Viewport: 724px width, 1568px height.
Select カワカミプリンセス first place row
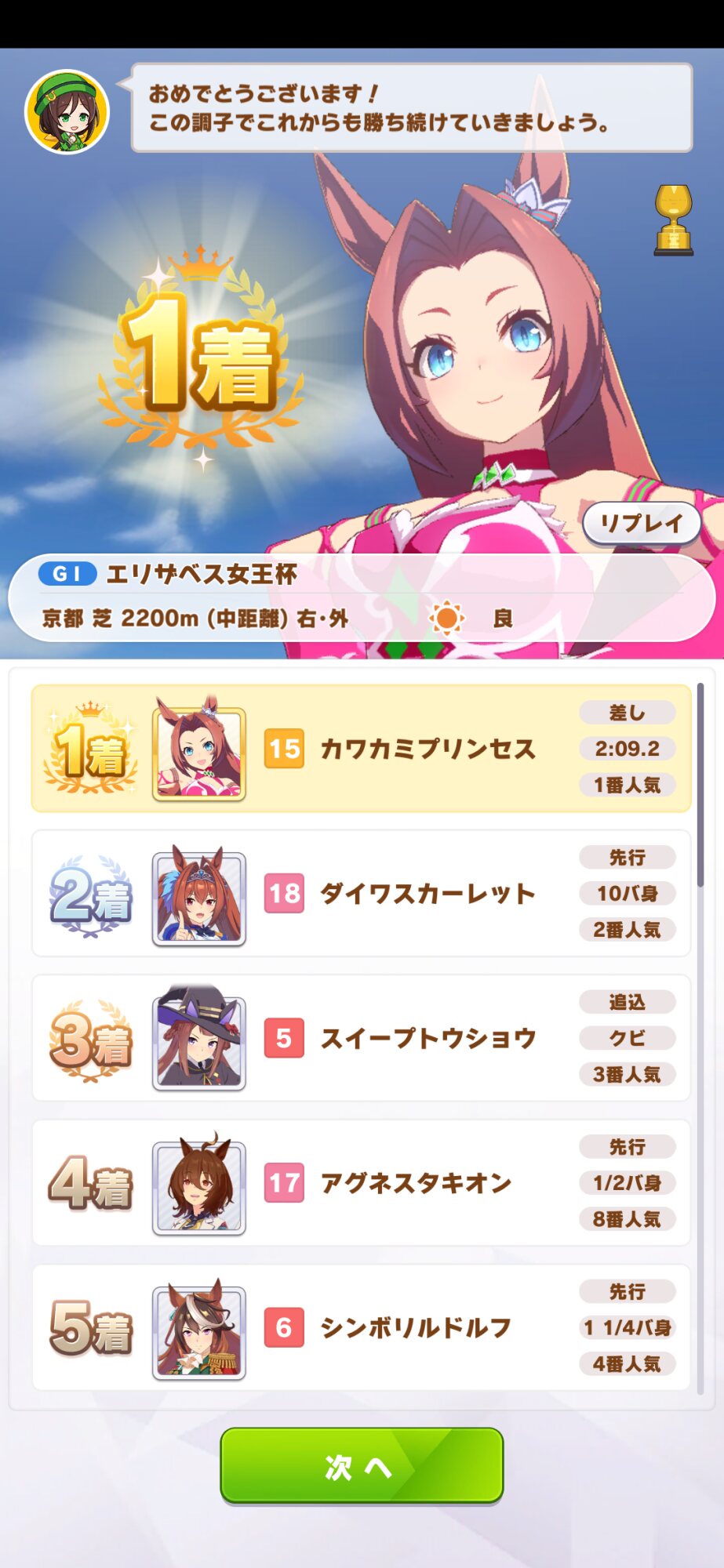(361, 749)
